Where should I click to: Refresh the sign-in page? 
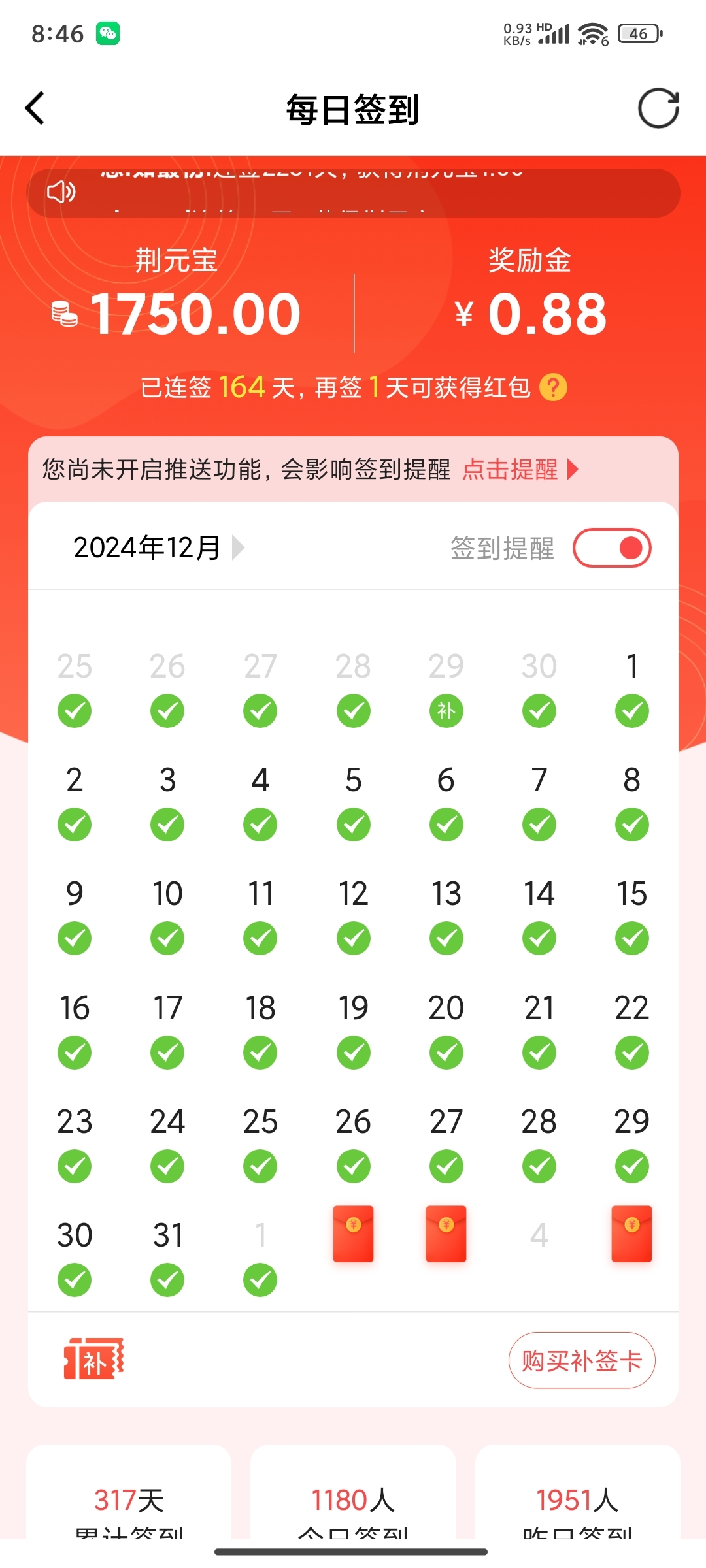(658, 108)
